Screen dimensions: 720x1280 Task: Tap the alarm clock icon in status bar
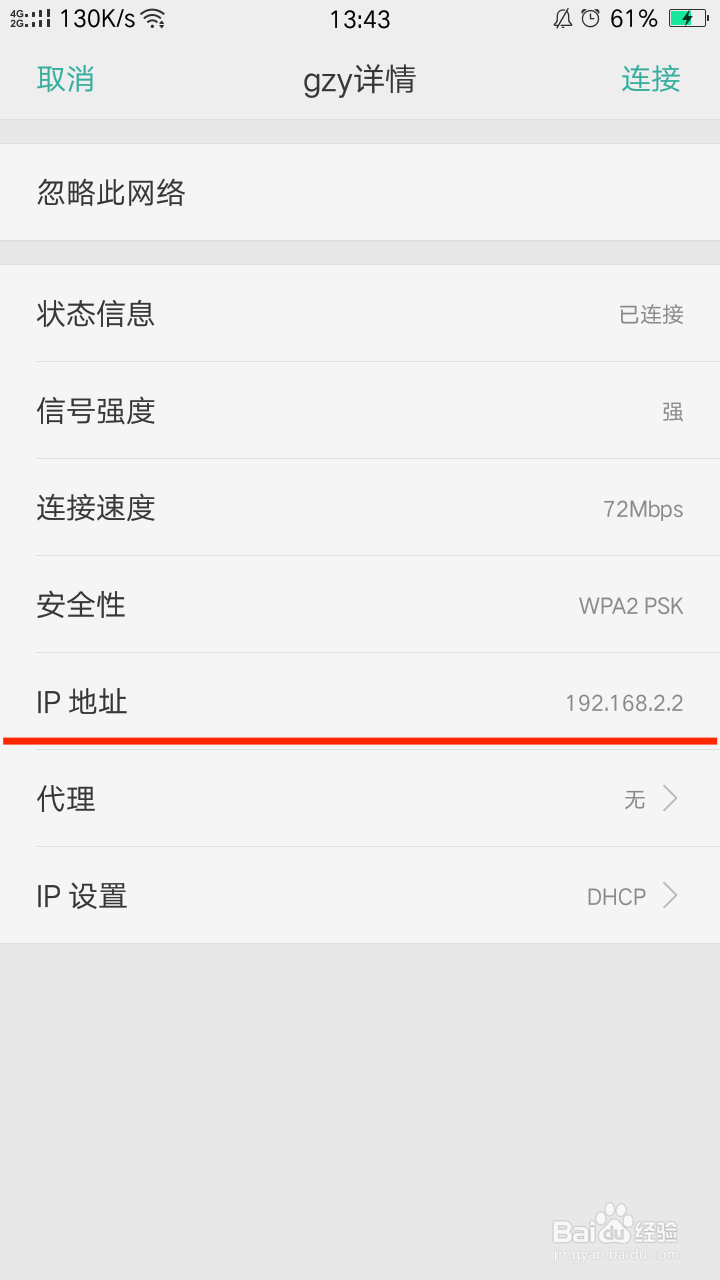pyautogui.click(x=590, y=17)
